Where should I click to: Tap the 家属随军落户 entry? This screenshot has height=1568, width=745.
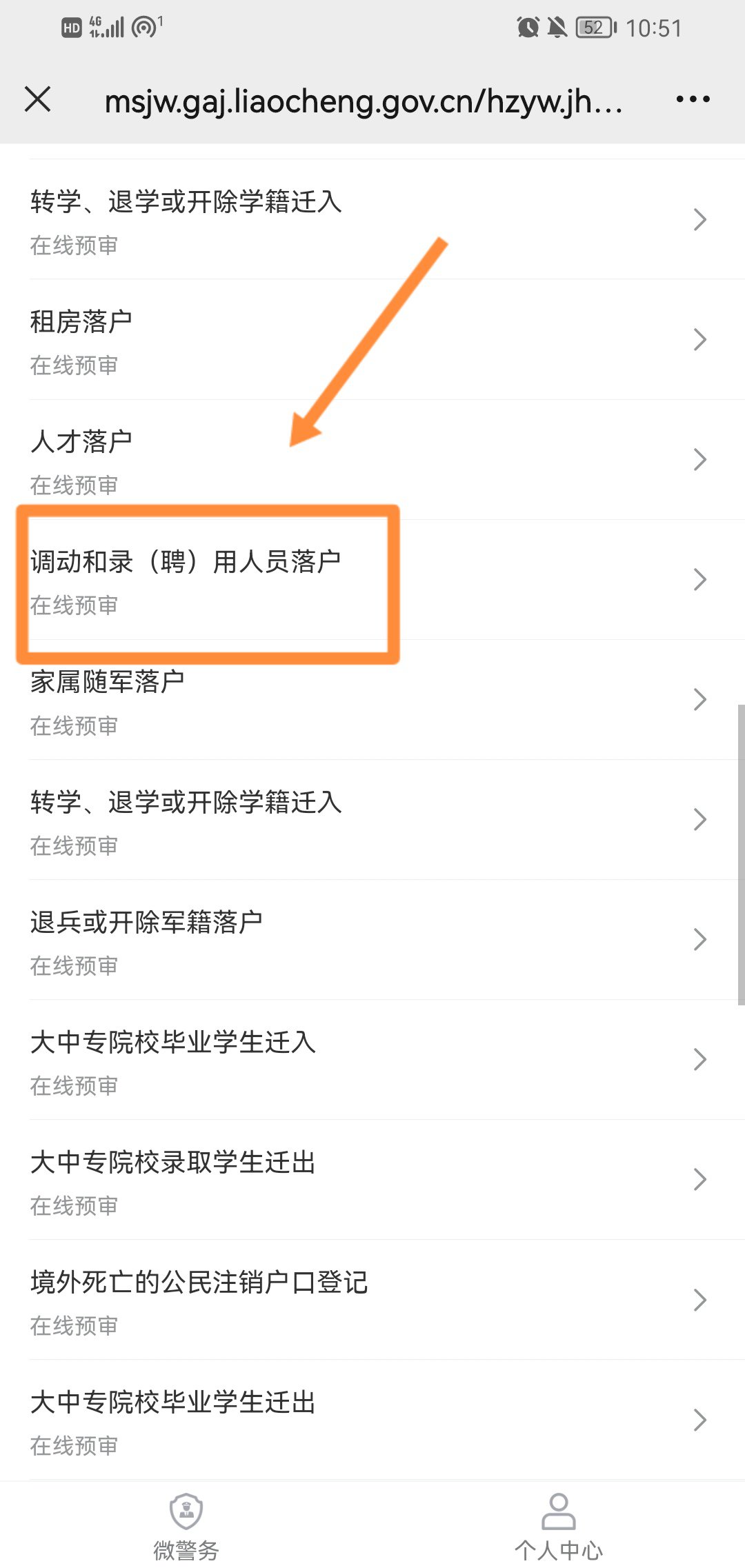(372, 700)
